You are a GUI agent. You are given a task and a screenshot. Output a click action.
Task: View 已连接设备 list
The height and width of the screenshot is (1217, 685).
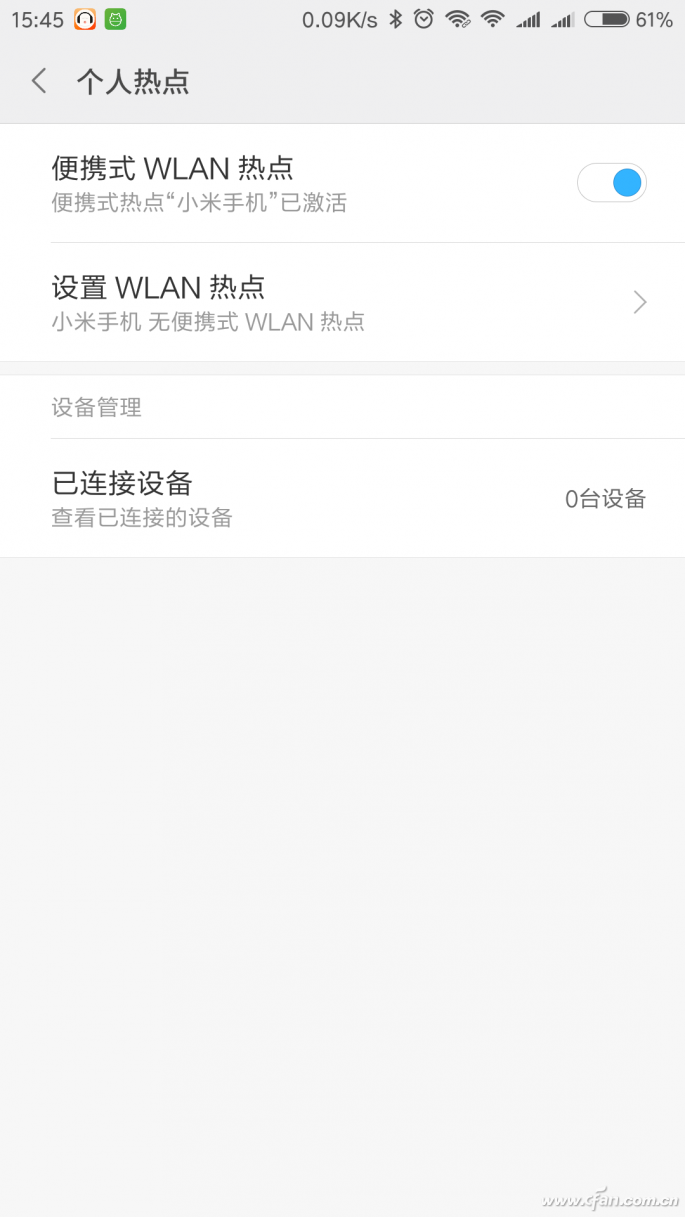point(342,498)
